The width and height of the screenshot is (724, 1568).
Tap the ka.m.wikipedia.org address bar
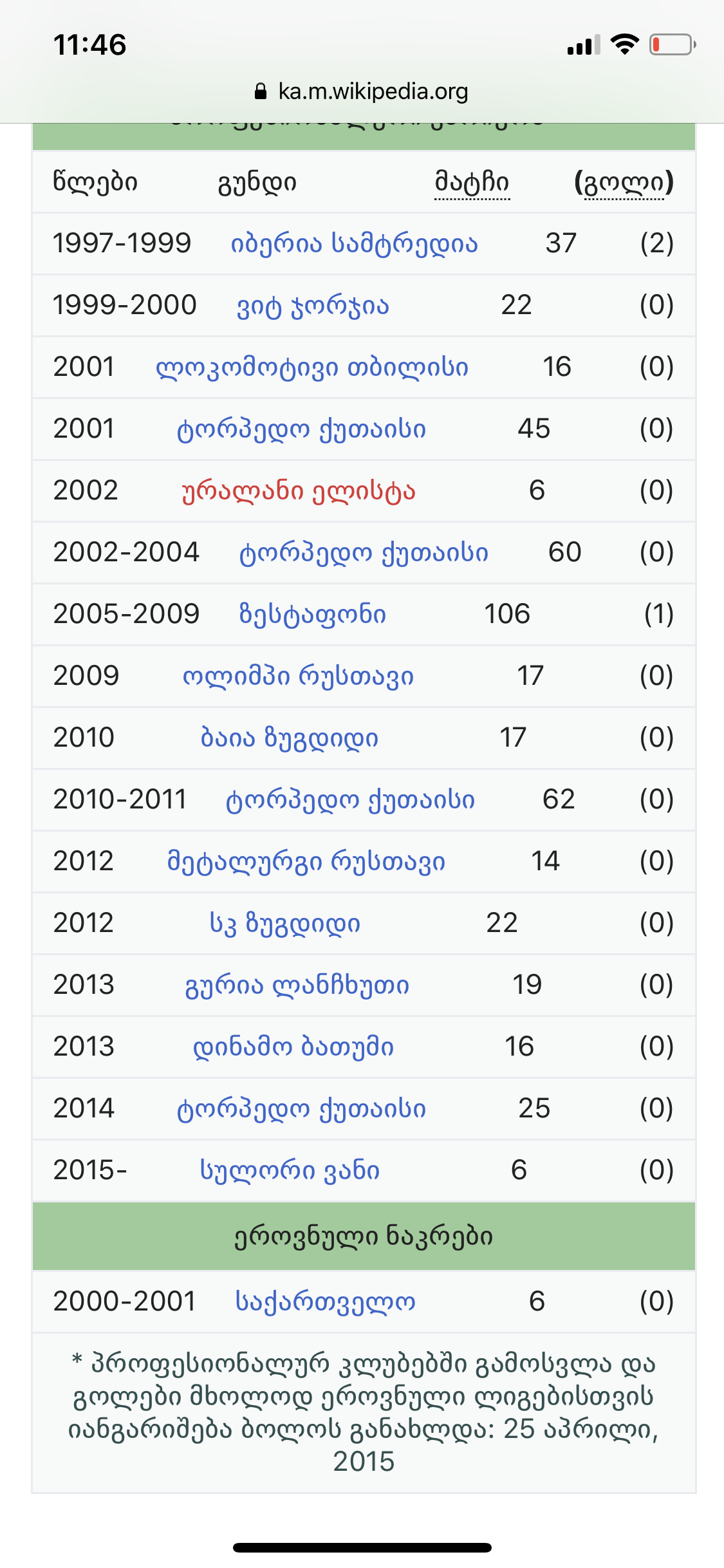[x=362, y=92]
